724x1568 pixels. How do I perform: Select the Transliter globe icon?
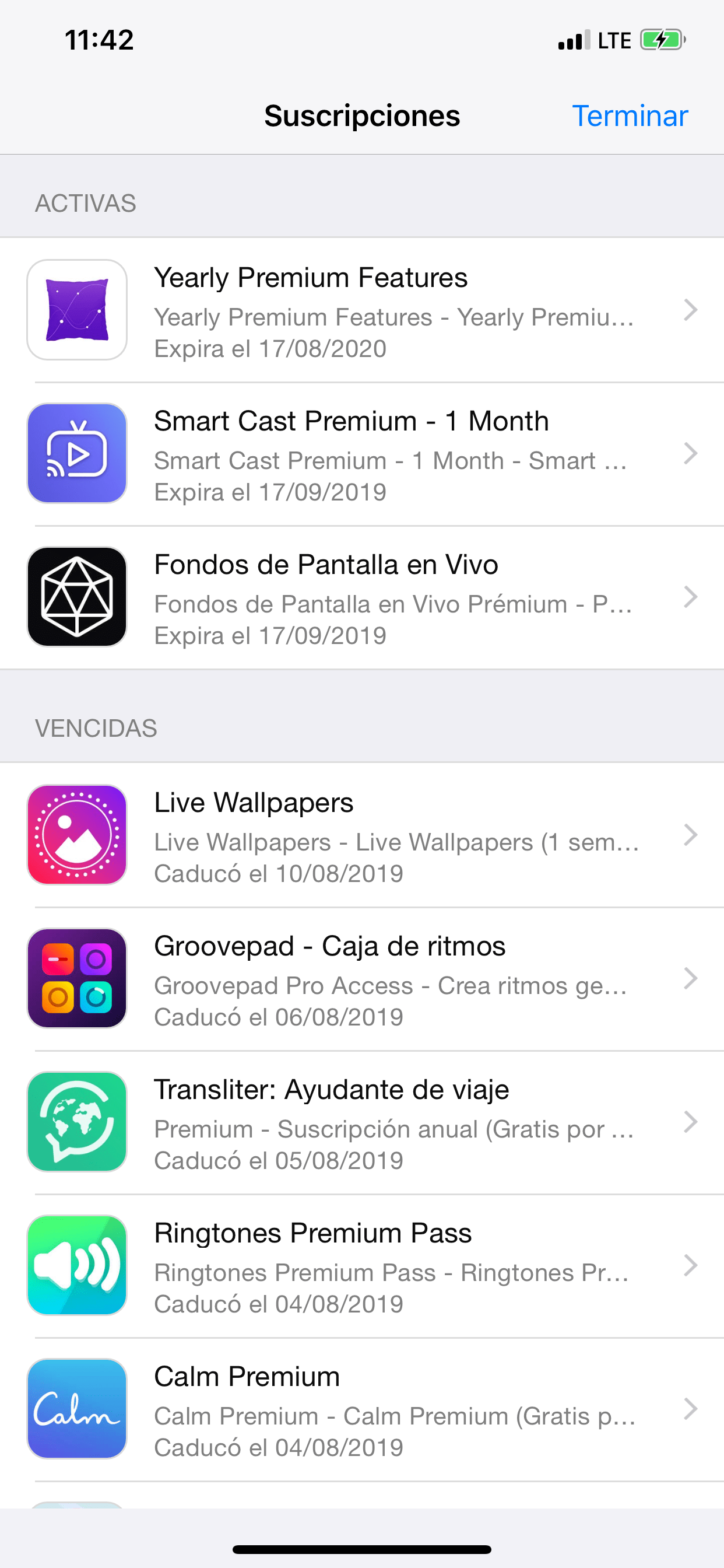click(77, 1122)
